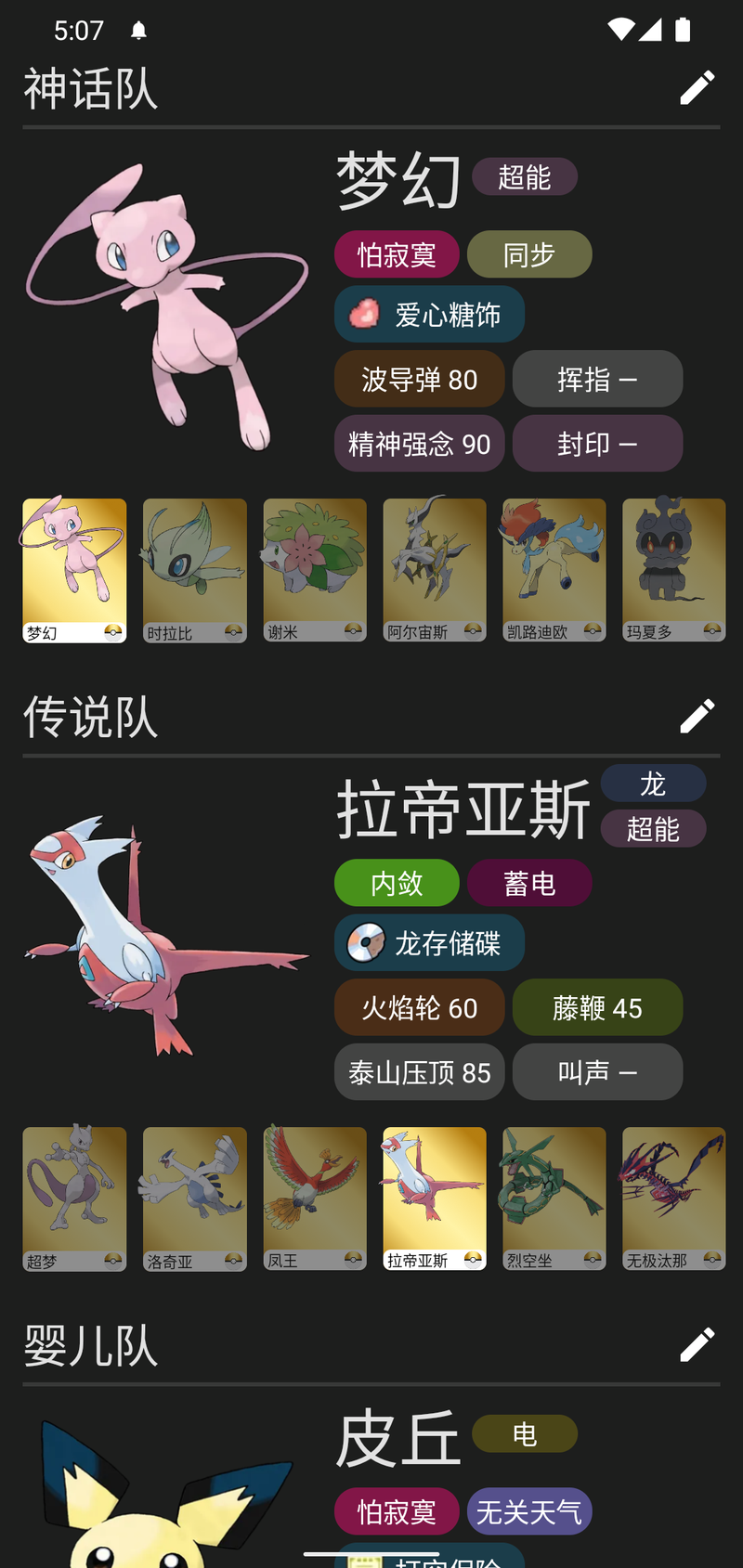
Task: Tap the 波导弹 80 move chip
Action: point(419,379)
